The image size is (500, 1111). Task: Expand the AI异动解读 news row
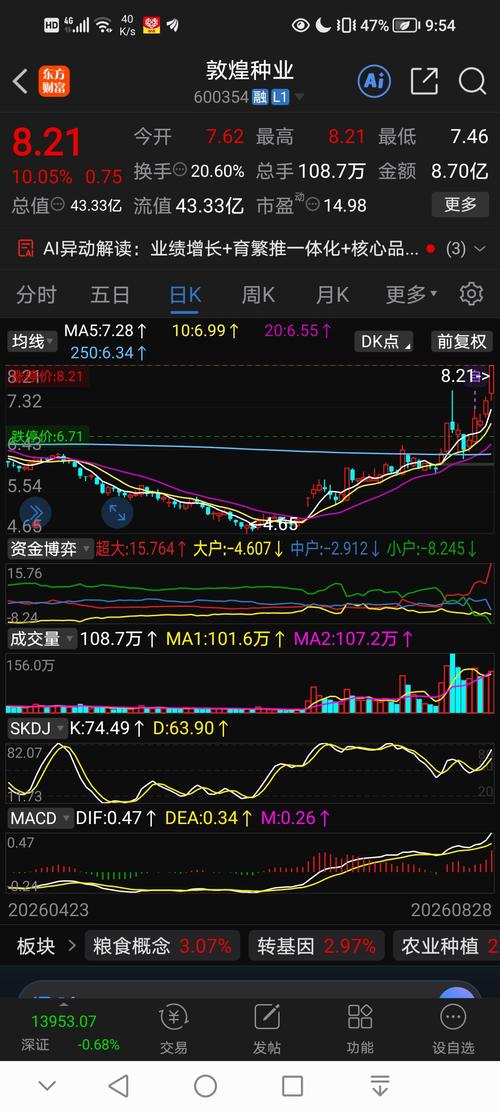click(250, 249)
